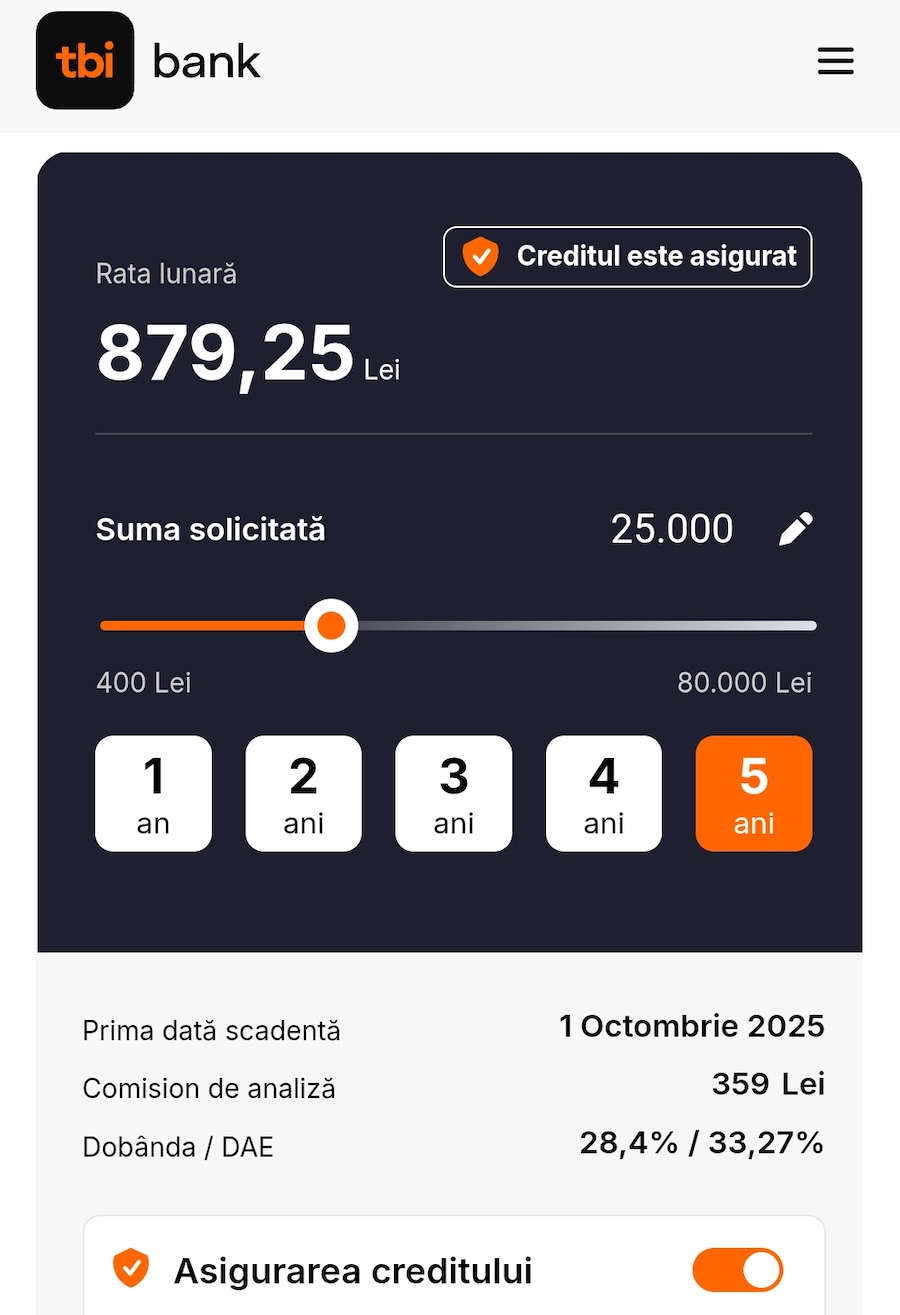The image size is (900, 1315).
Task: Tap the loan amount slider handle
Action: pos(331,626)
